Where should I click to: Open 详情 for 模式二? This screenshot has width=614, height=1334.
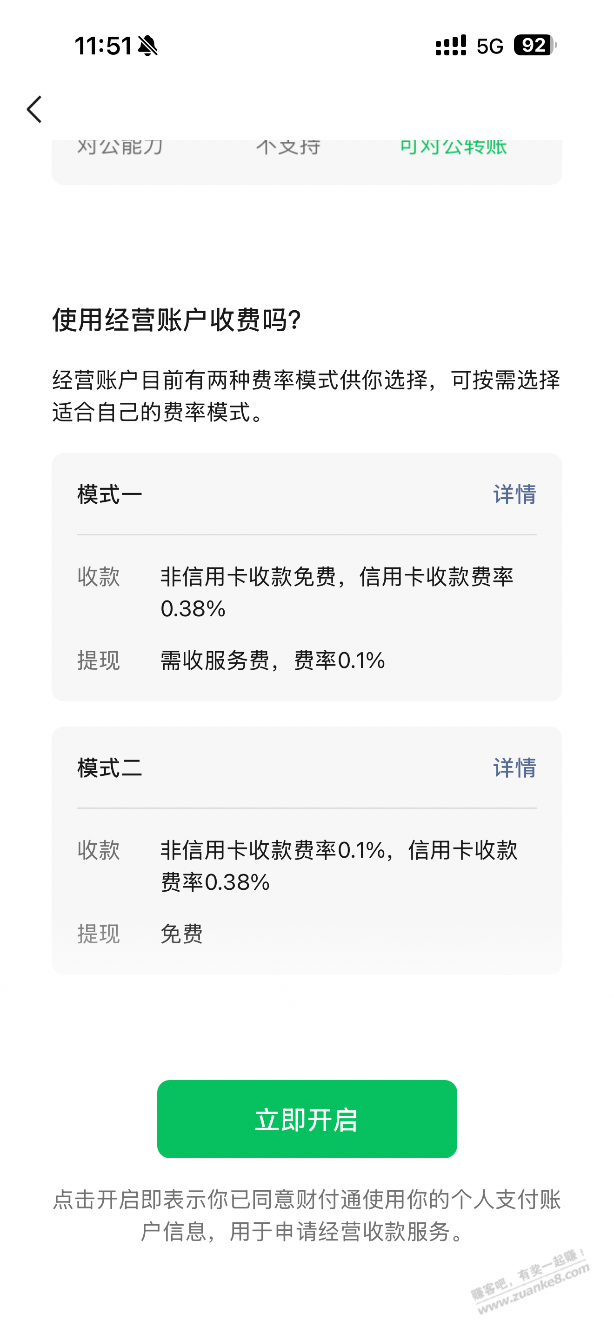coord(514,768)
